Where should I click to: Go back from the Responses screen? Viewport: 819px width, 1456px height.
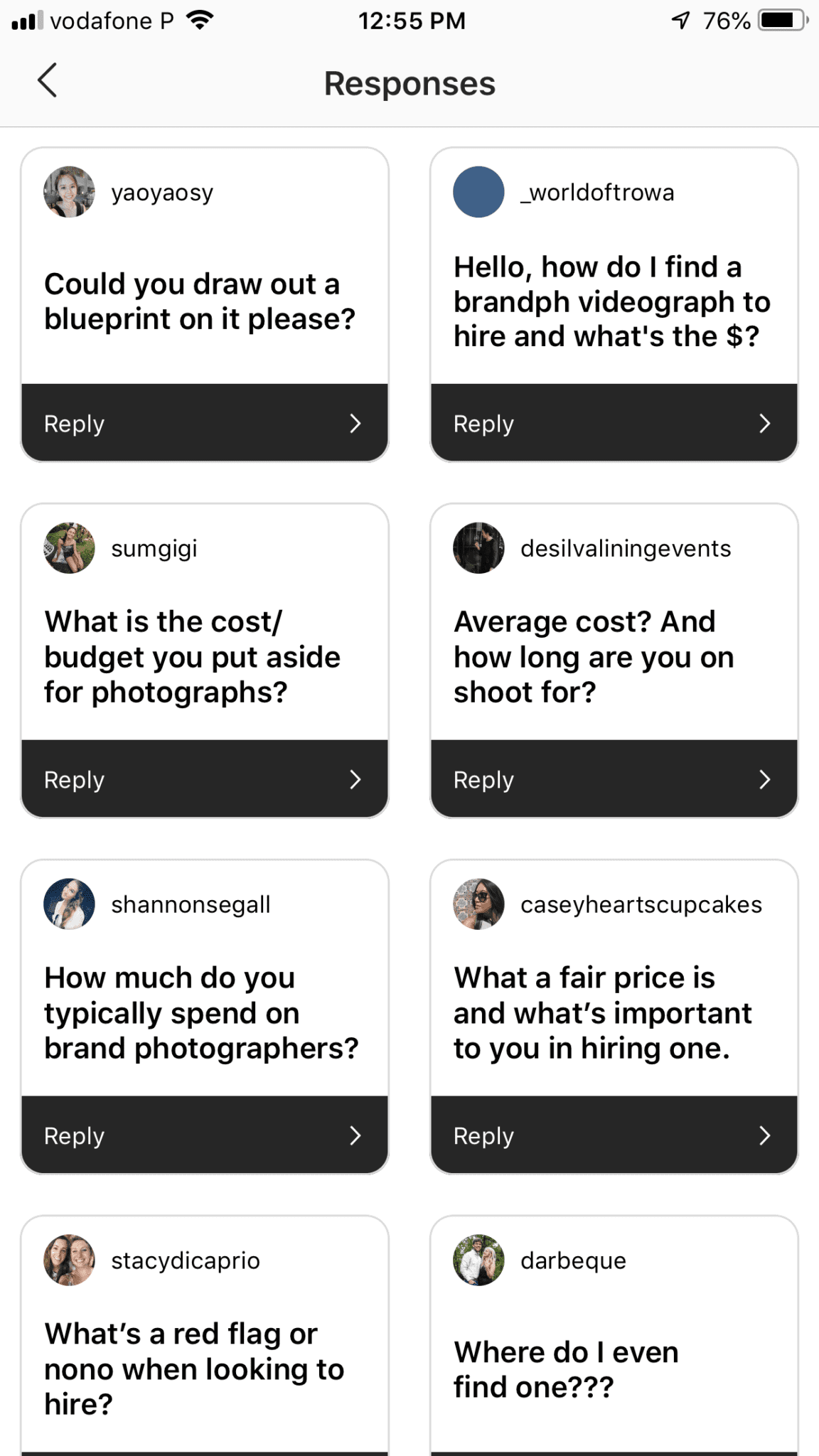pyautogui.click(x=47, y=80)
